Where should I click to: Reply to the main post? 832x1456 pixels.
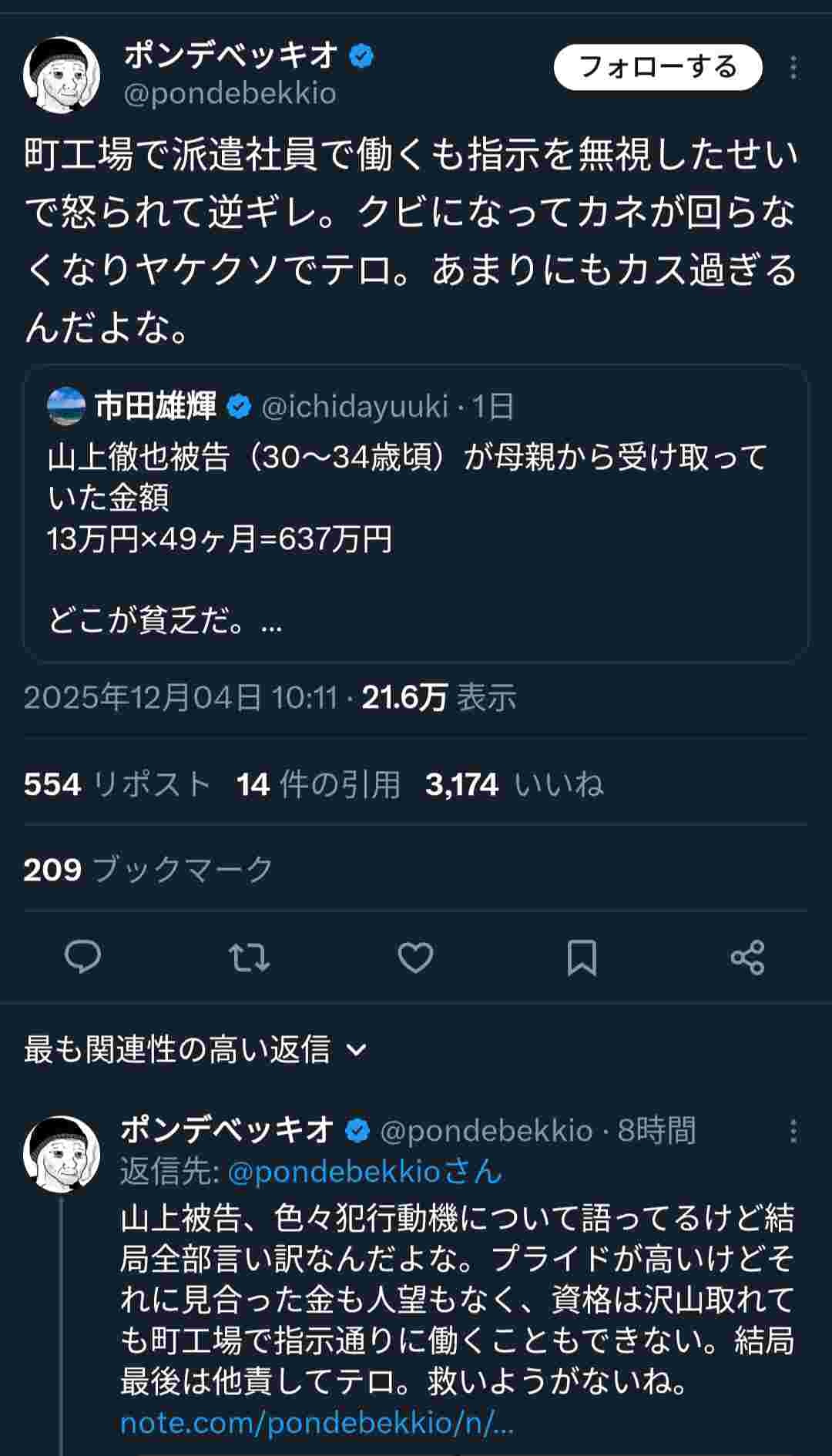click(82, 958)
